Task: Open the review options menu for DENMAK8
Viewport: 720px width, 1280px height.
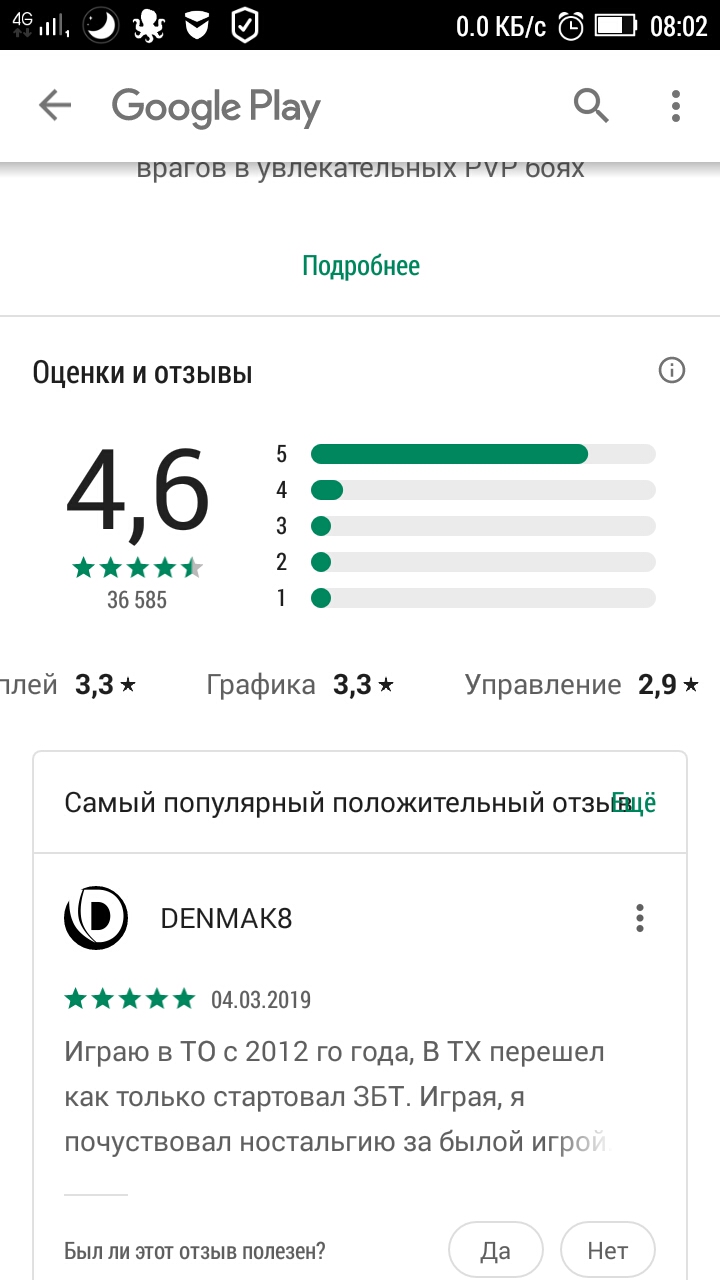Action: [x=640, y=918]
